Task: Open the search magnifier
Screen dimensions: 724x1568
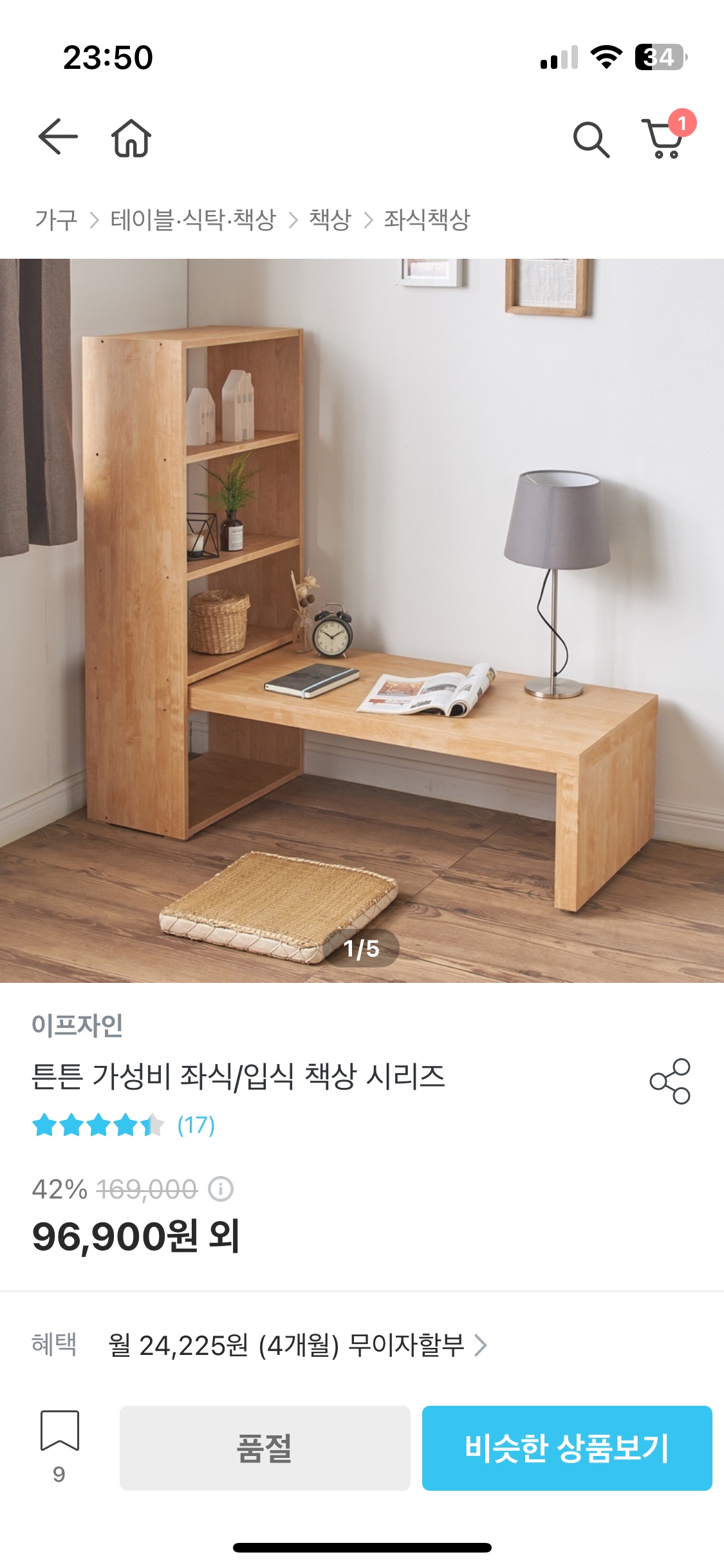Action: [x=591, y=139]
